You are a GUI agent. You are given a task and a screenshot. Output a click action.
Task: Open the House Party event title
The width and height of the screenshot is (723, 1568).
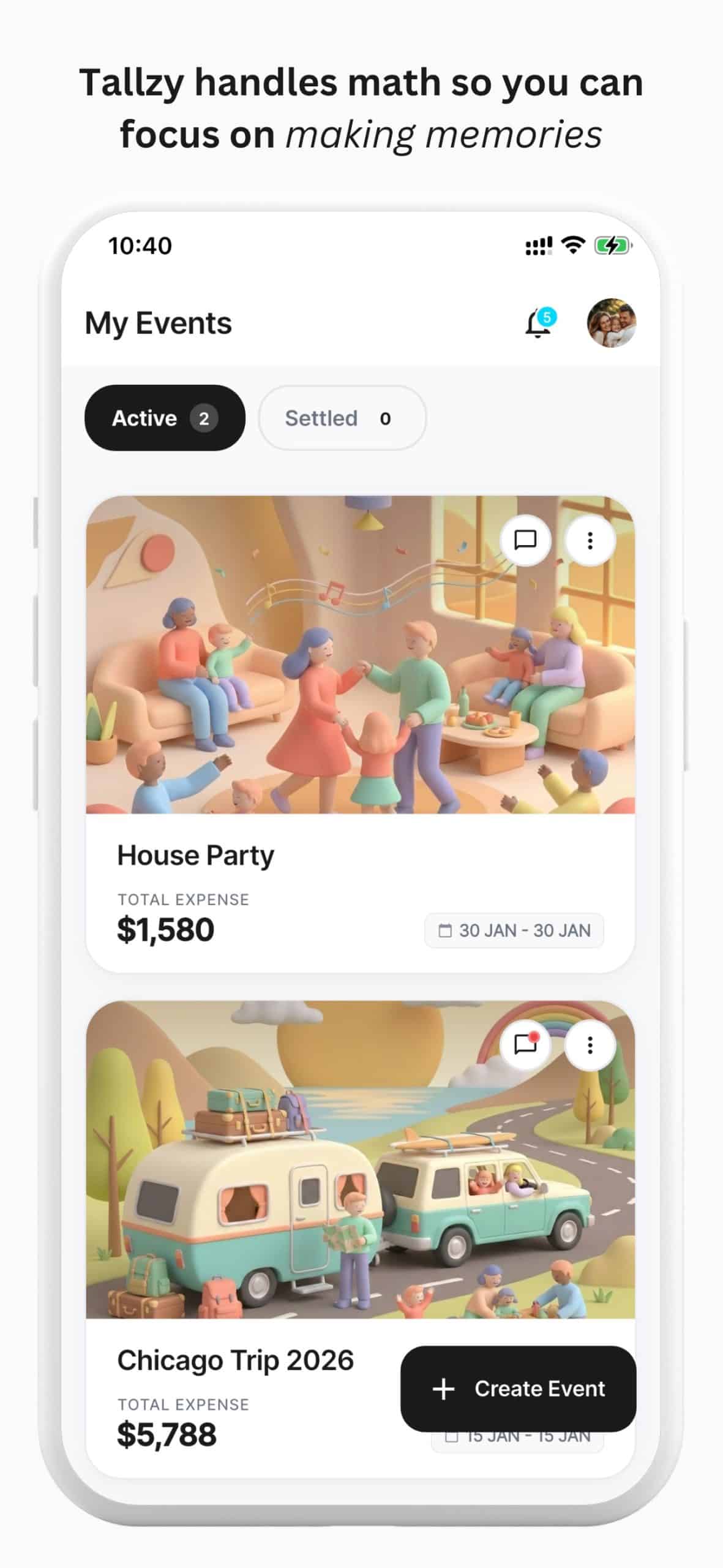[x=195, y=855]
